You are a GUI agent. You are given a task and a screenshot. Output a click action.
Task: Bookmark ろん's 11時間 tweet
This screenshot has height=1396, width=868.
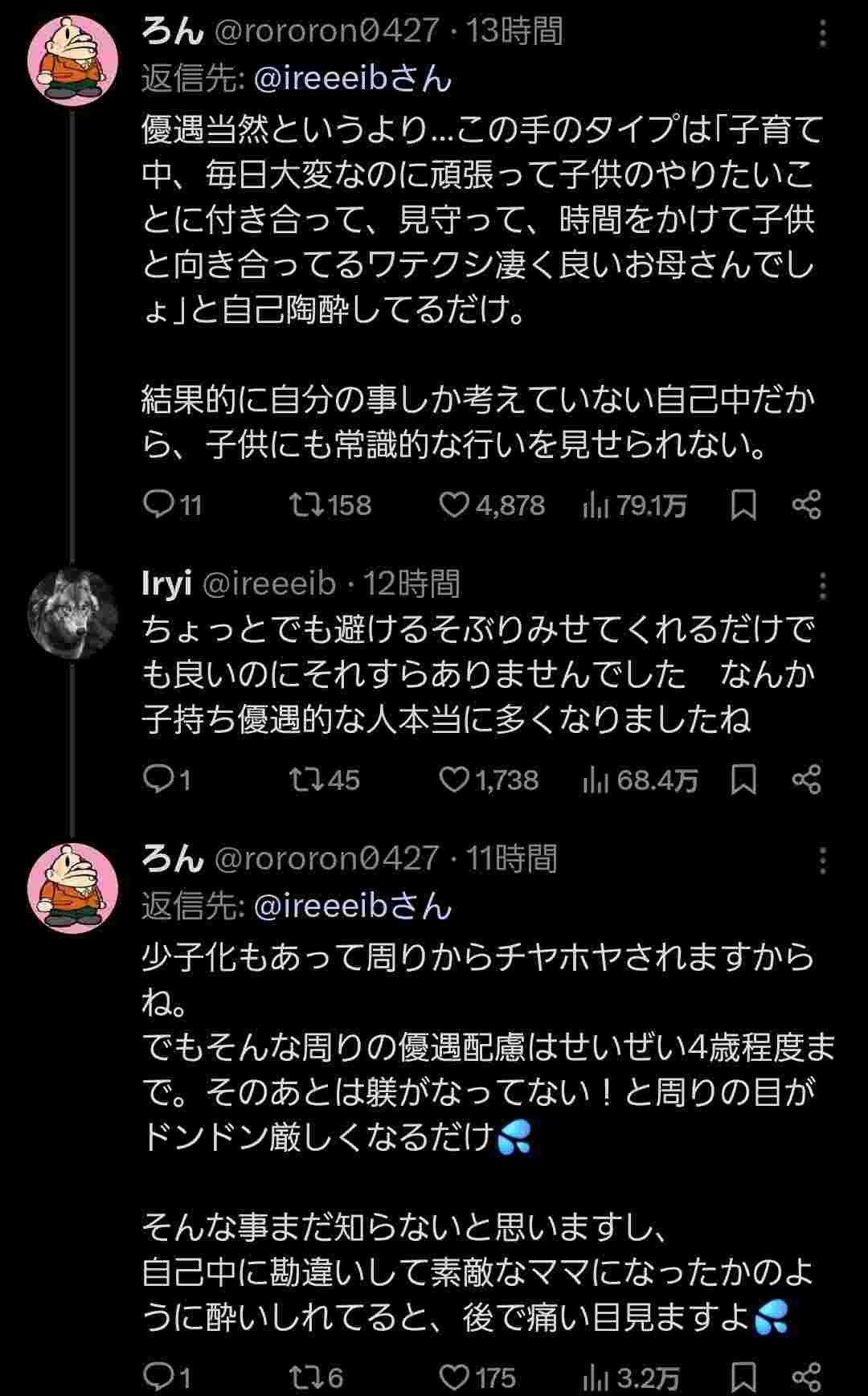point(743,1378)
